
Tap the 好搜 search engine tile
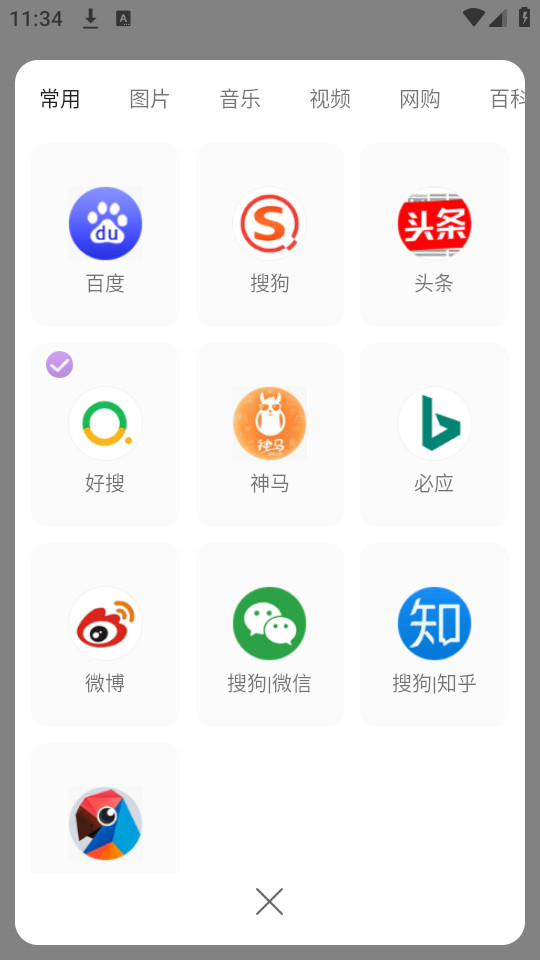105,435
